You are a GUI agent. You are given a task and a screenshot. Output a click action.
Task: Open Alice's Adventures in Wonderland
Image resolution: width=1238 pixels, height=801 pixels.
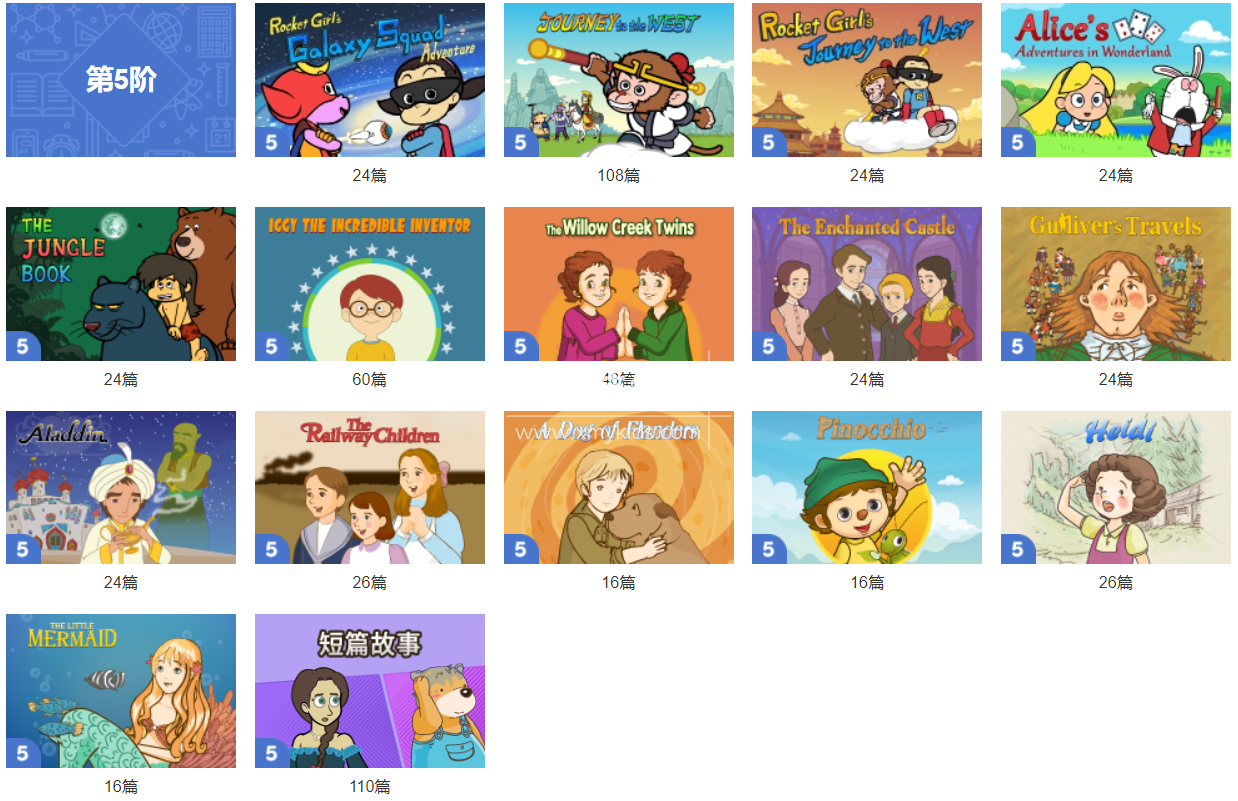(1115, 80)
